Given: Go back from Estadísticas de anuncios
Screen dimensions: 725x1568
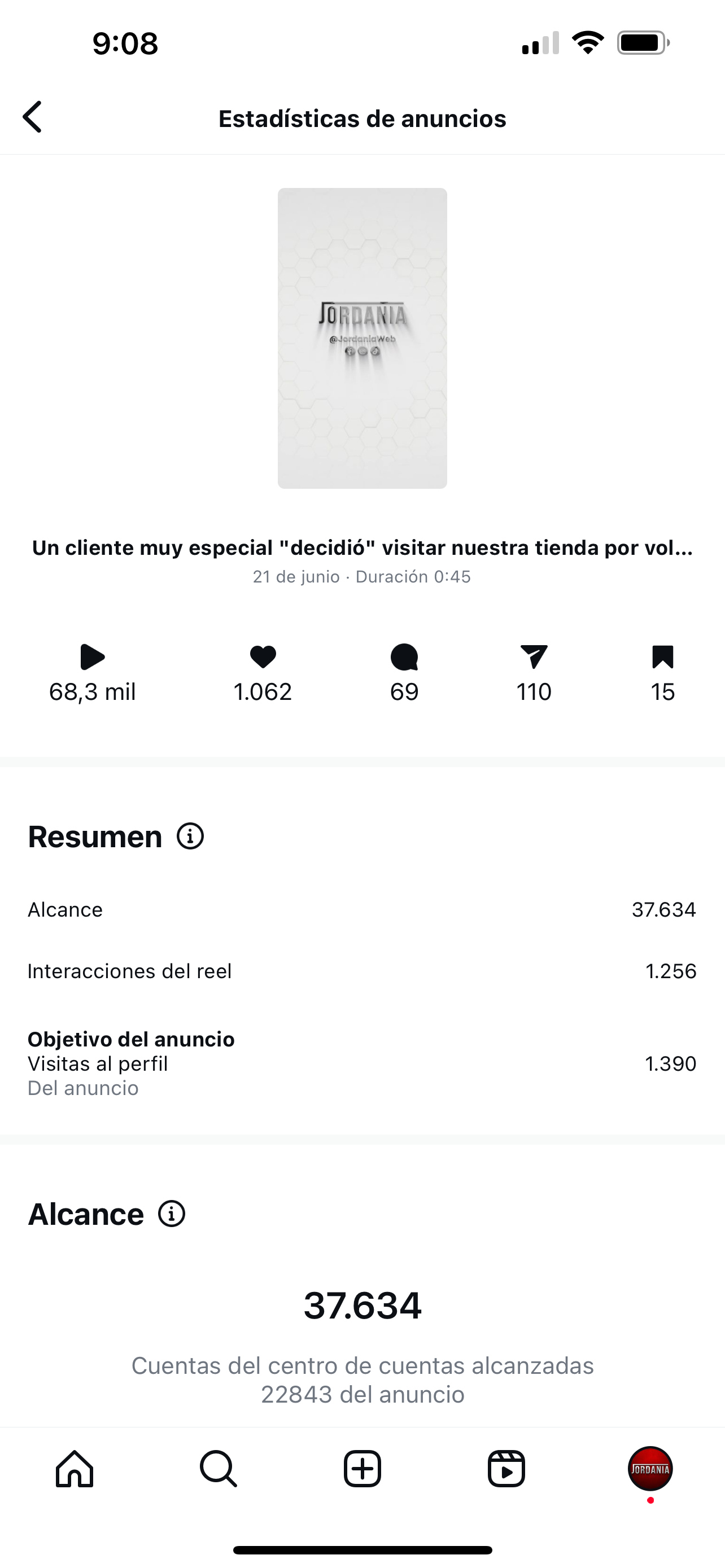Looking at the screenshot, I should coord(33,117).
